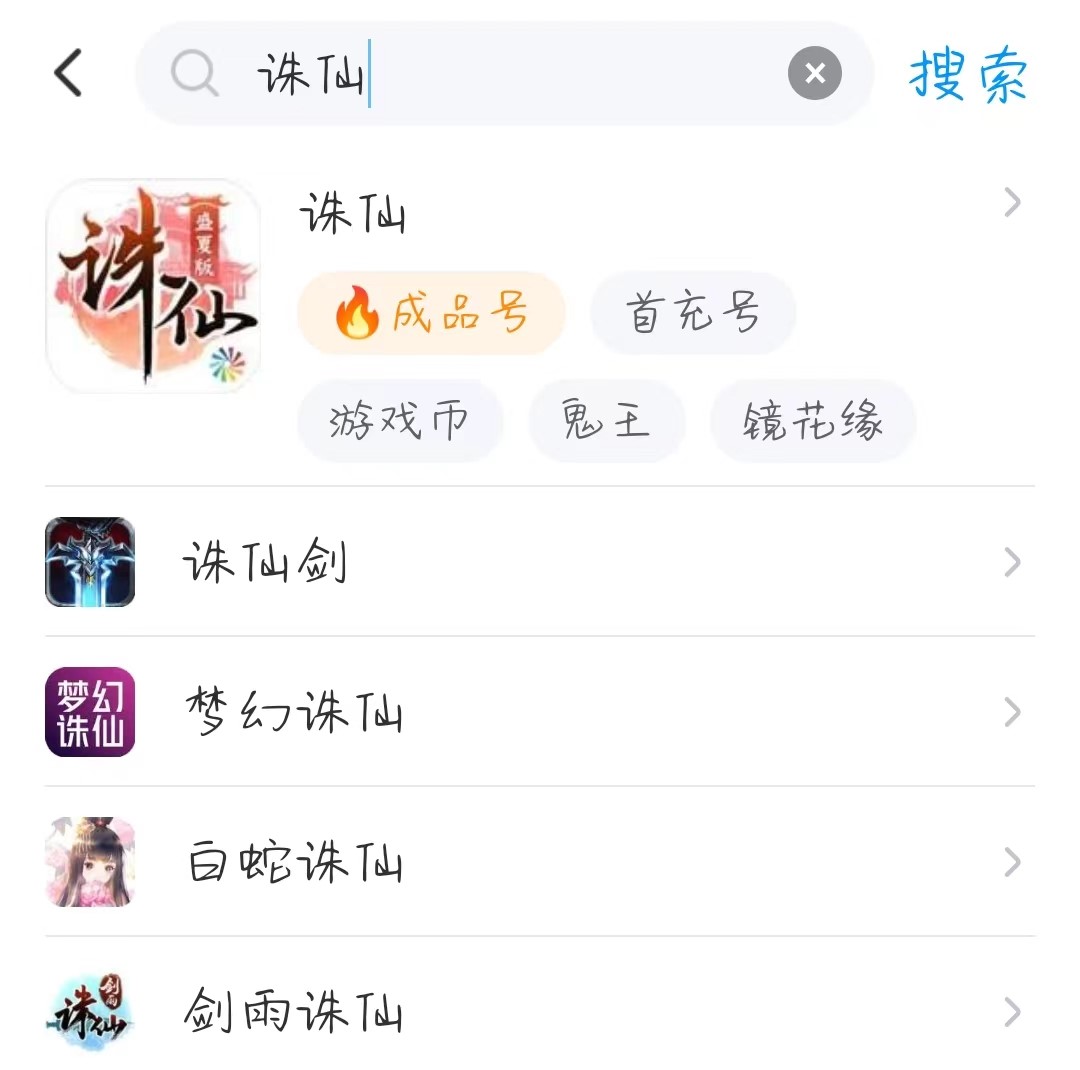Open the 剑雨诛仙 search result
This screenshot has width=1080, height=1070.
[540, 1013]
